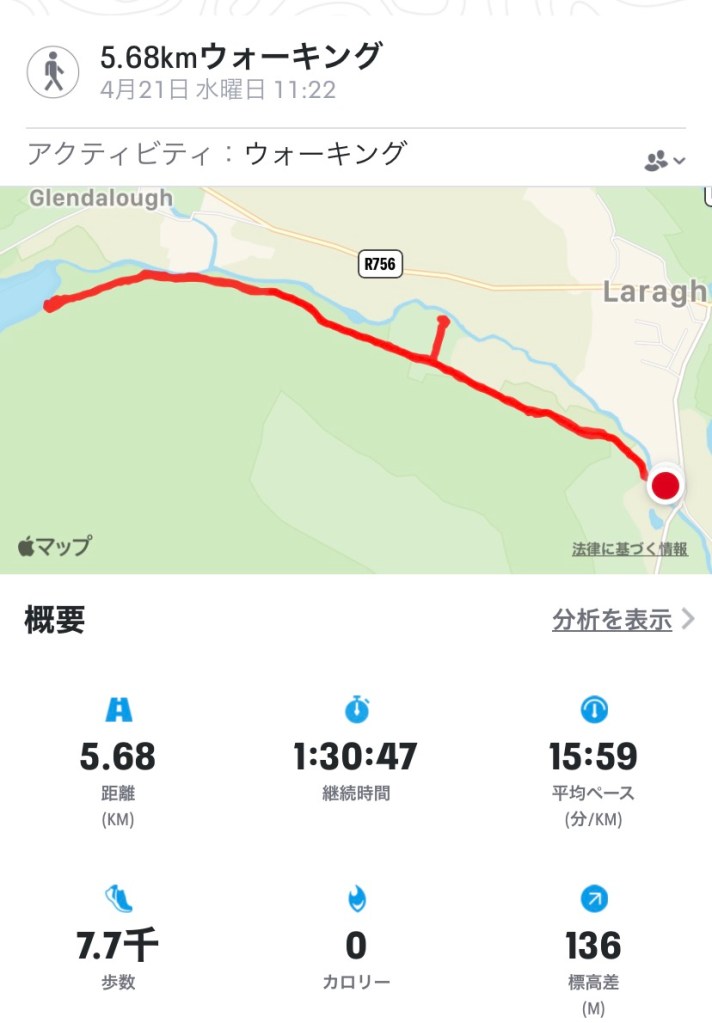Tap the walking activity type icon

53,72
